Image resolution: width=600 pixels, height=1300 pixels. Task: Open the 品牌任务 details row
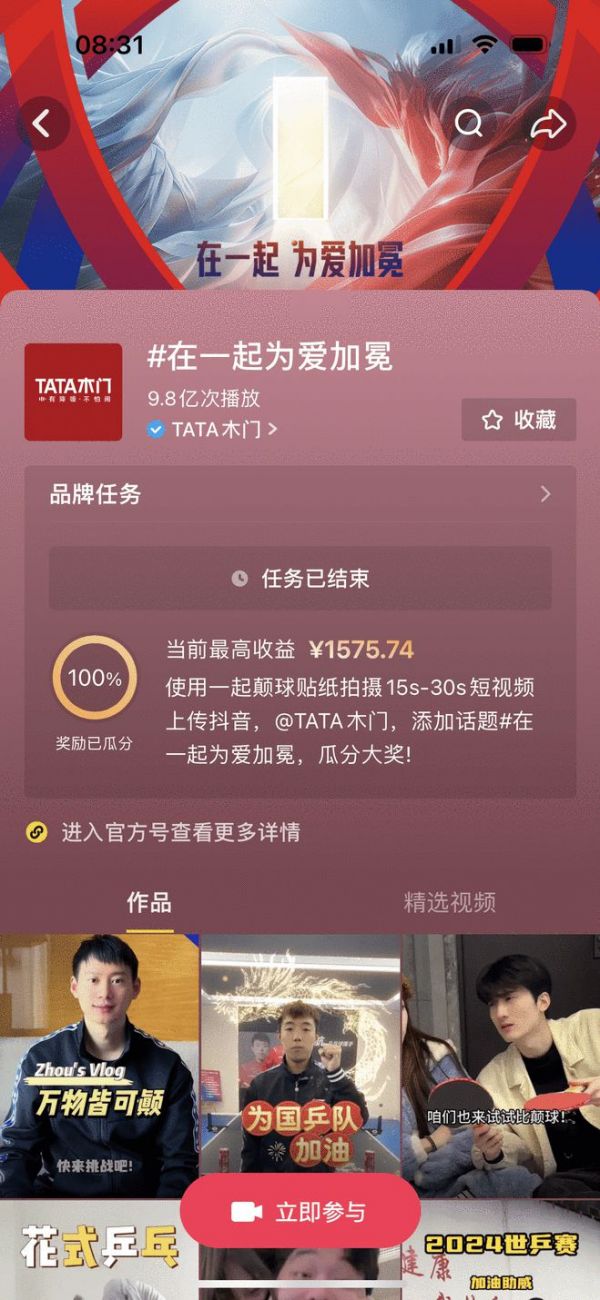point(300,494)
